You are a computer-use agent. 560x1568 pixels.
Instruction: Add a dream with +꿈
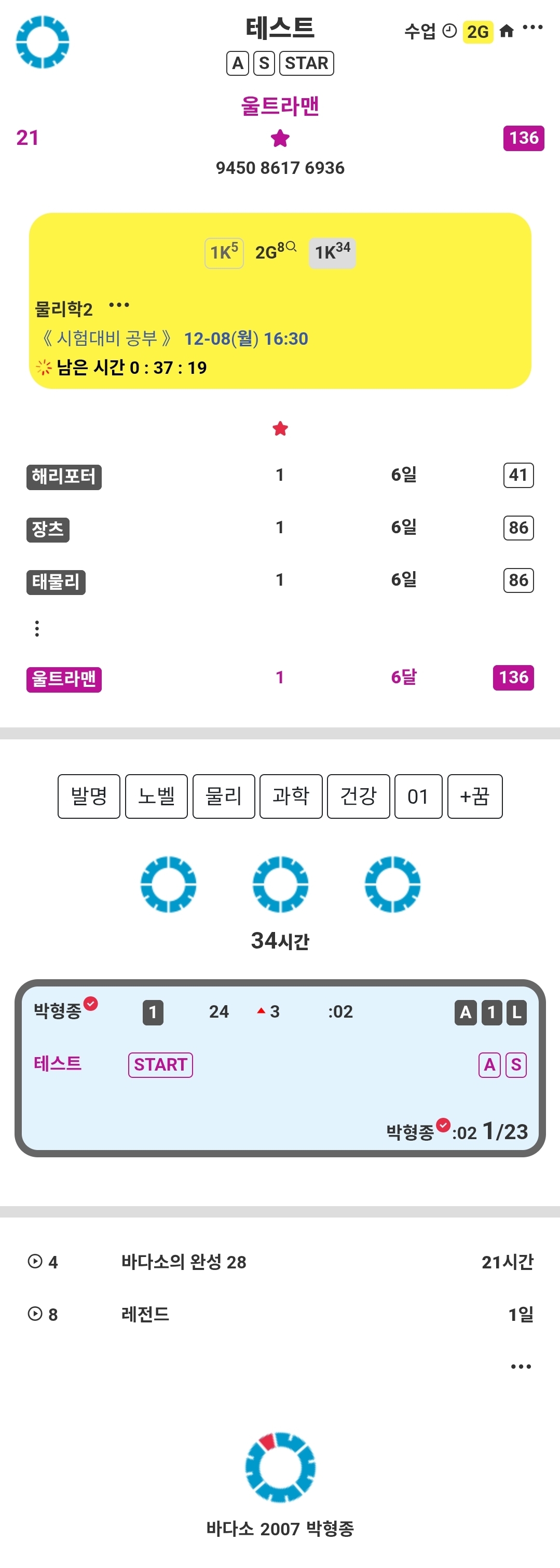475,796
